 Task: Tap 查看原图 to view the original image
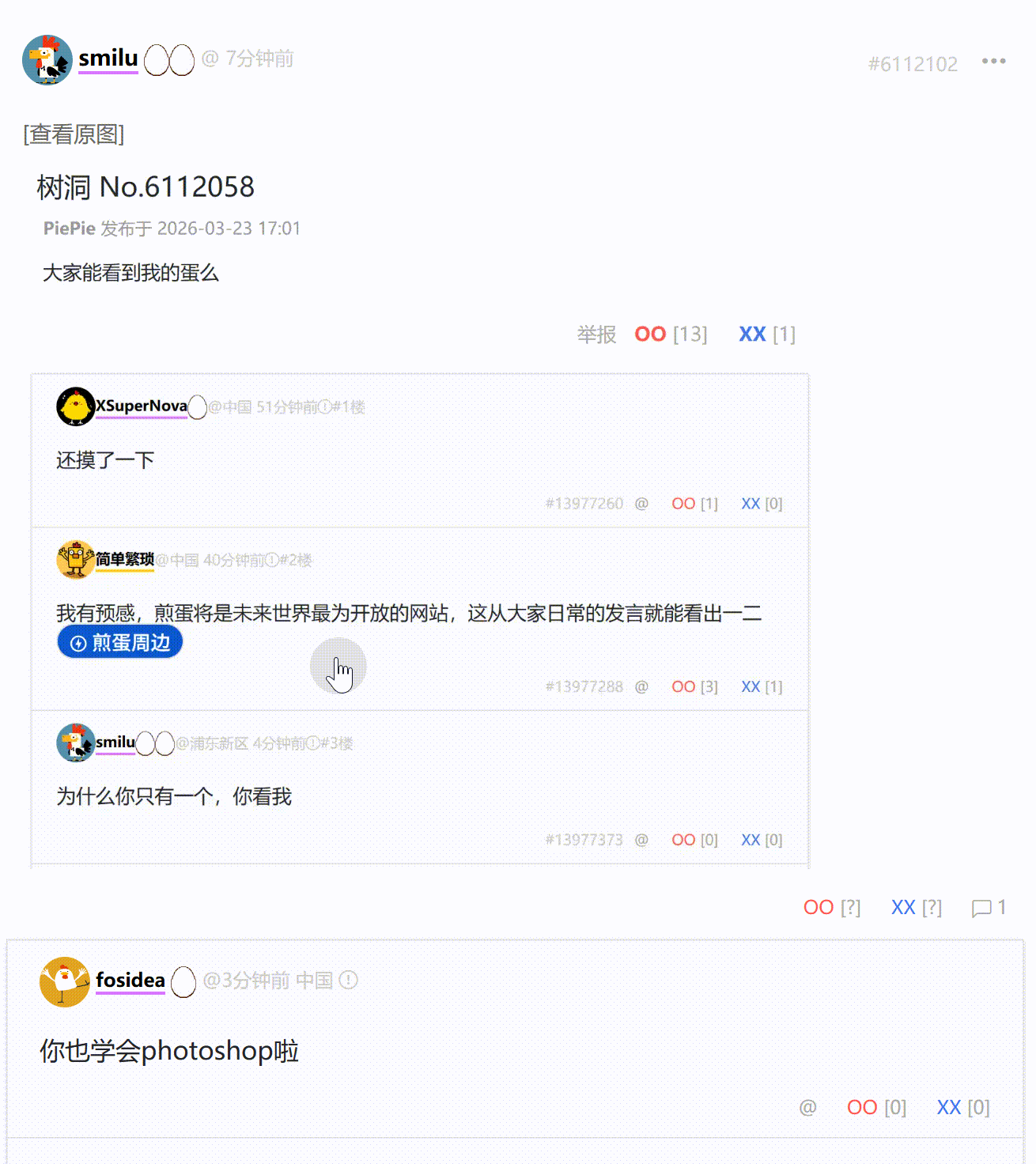tap(74, 134)
